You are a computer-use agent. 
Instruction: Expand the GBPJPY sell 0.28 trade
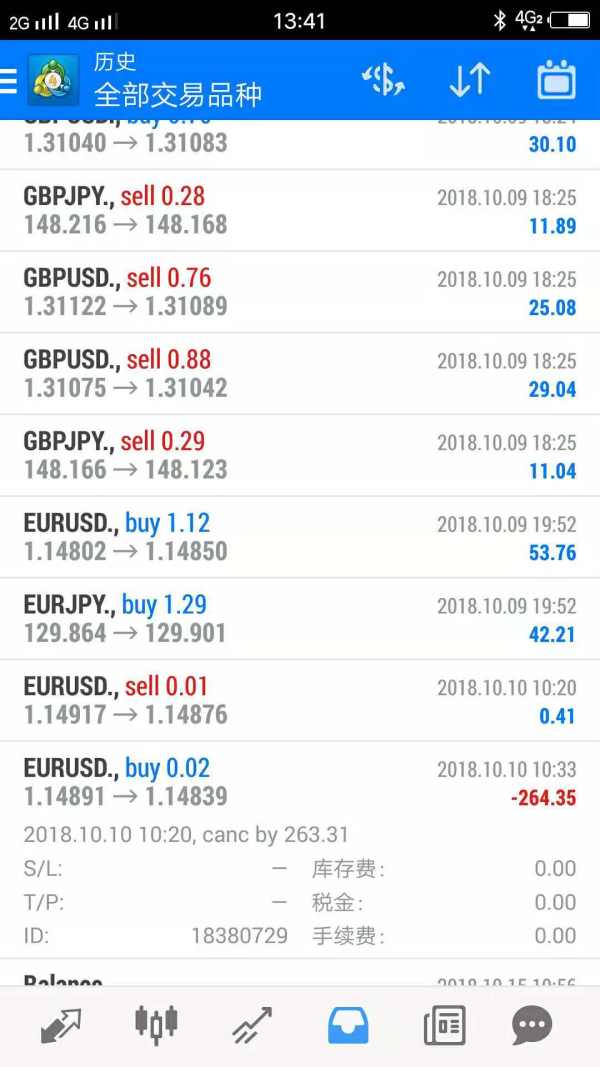(300, 210)
